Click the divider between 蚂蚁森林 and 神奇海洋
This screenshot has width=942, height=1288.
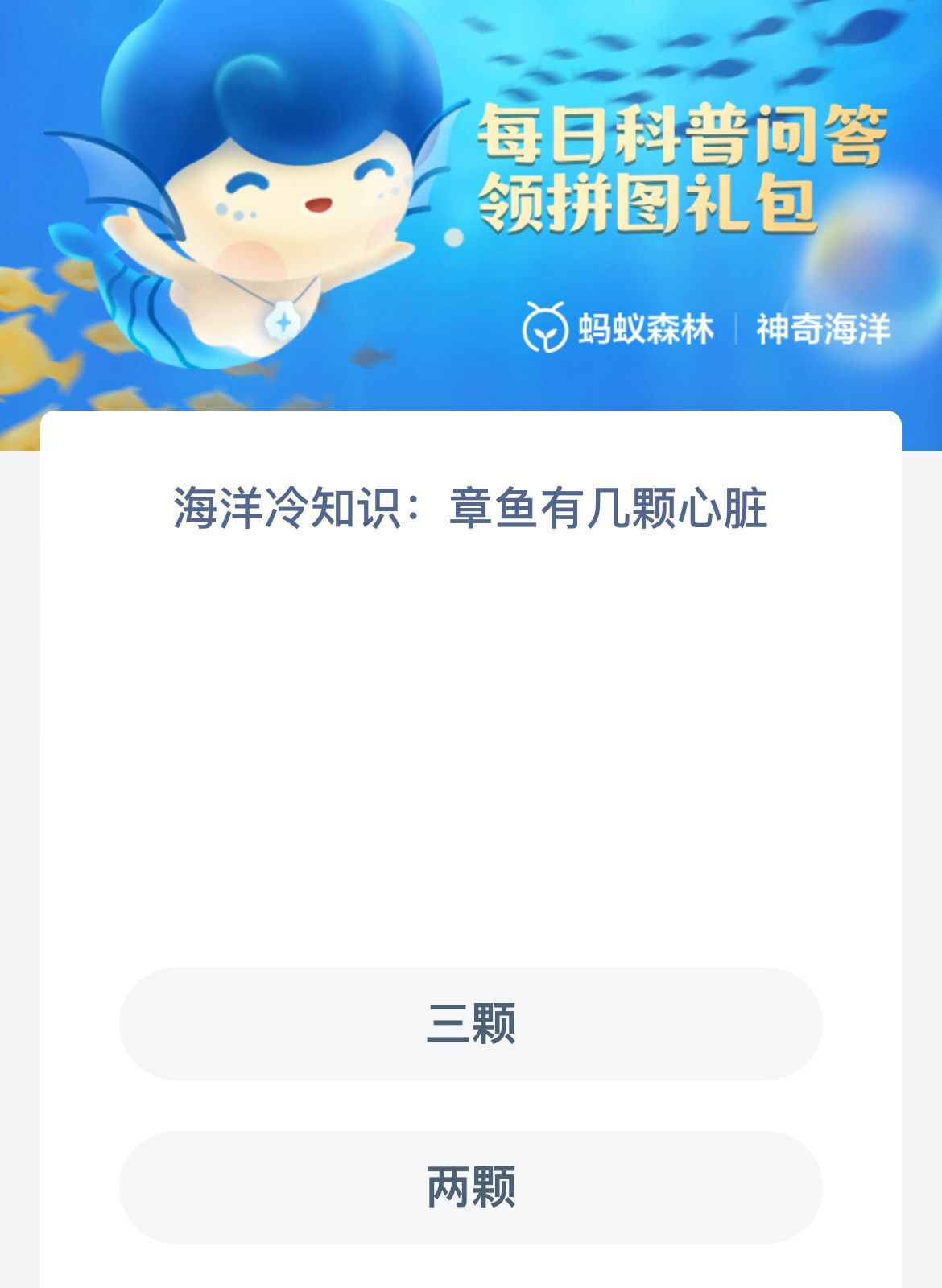735,328
